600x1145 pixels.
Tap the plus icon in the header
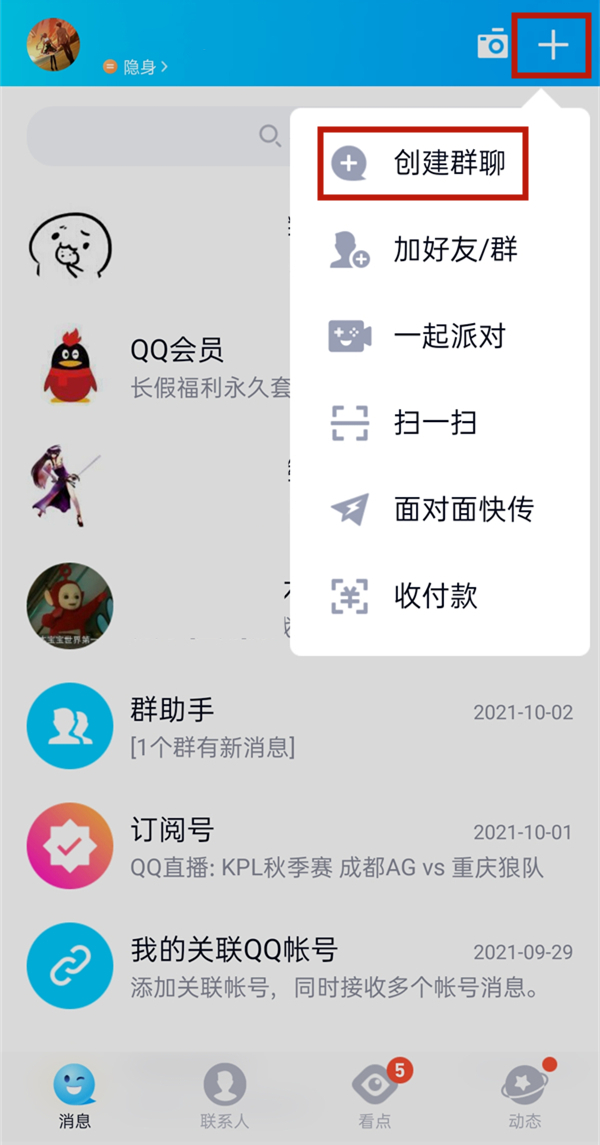[x=552, y=45]
